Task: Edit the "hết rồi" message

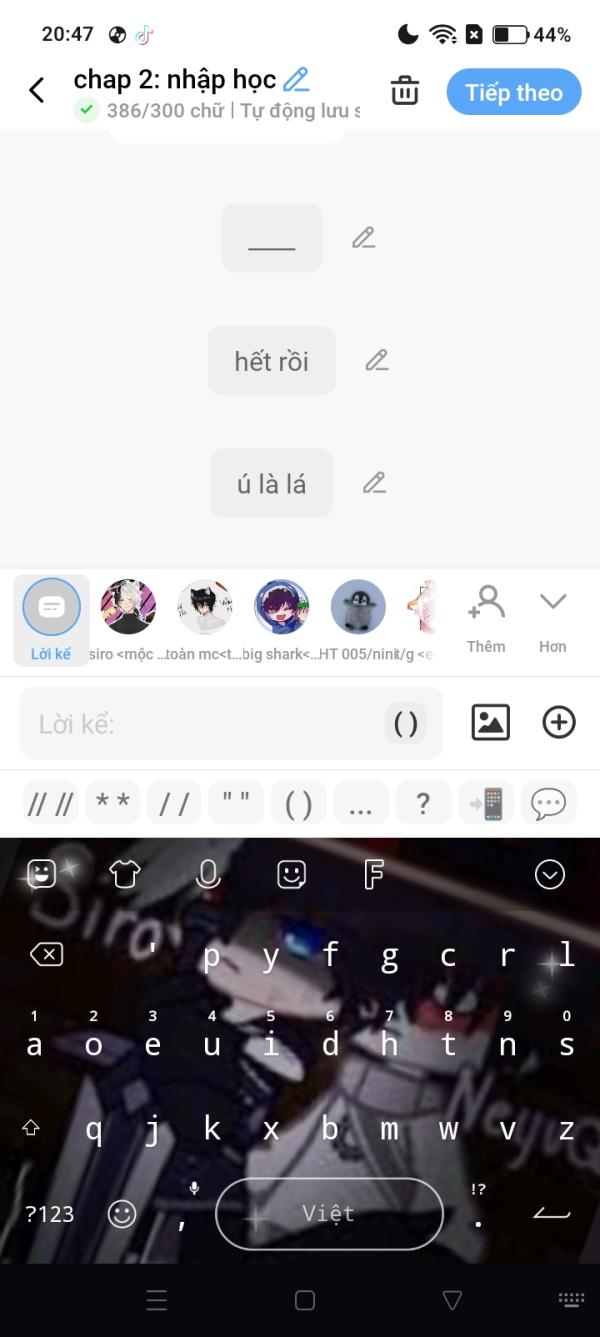Action: coord(376,361)
